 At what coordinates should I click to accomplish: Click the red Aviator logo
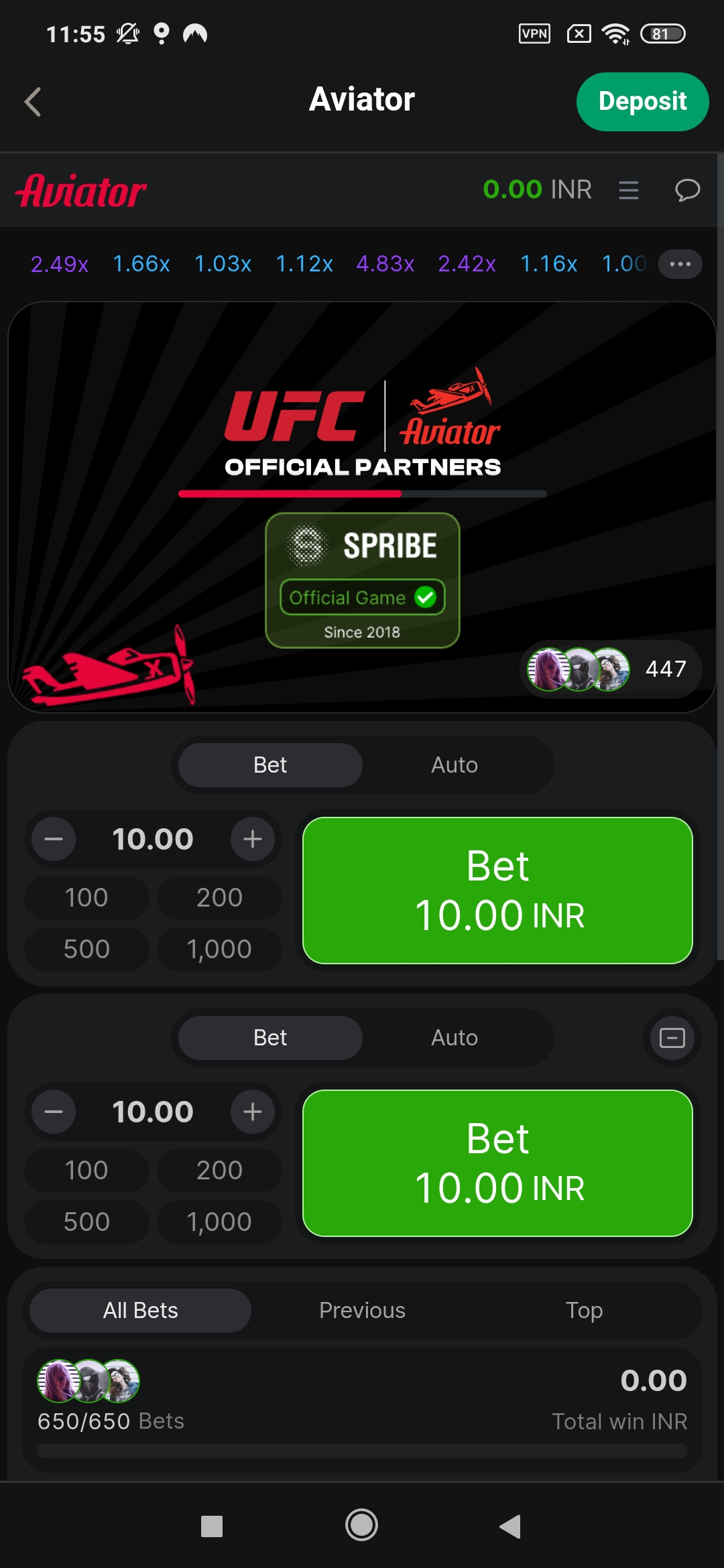pyautogui.click(x=82, y=190)
